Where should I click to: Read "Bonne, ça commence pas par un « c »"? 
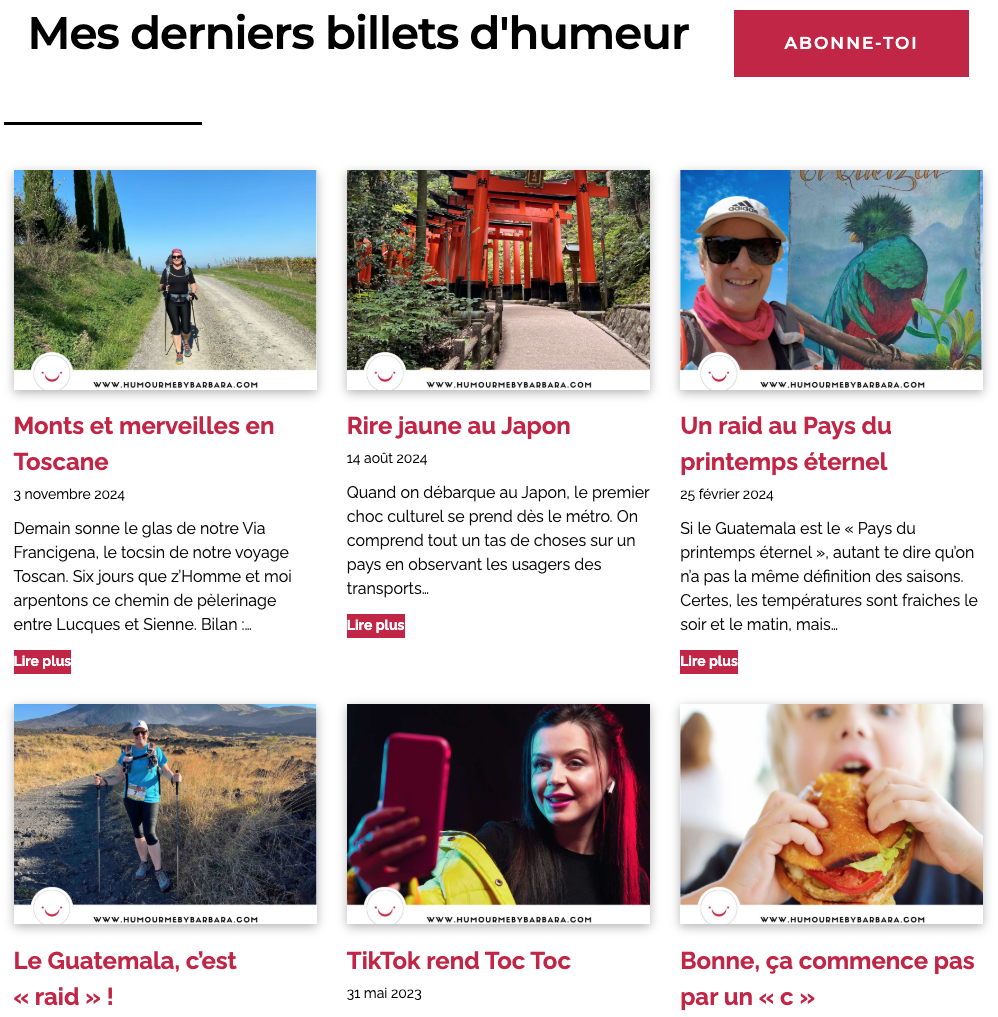(x=827, y=978)
